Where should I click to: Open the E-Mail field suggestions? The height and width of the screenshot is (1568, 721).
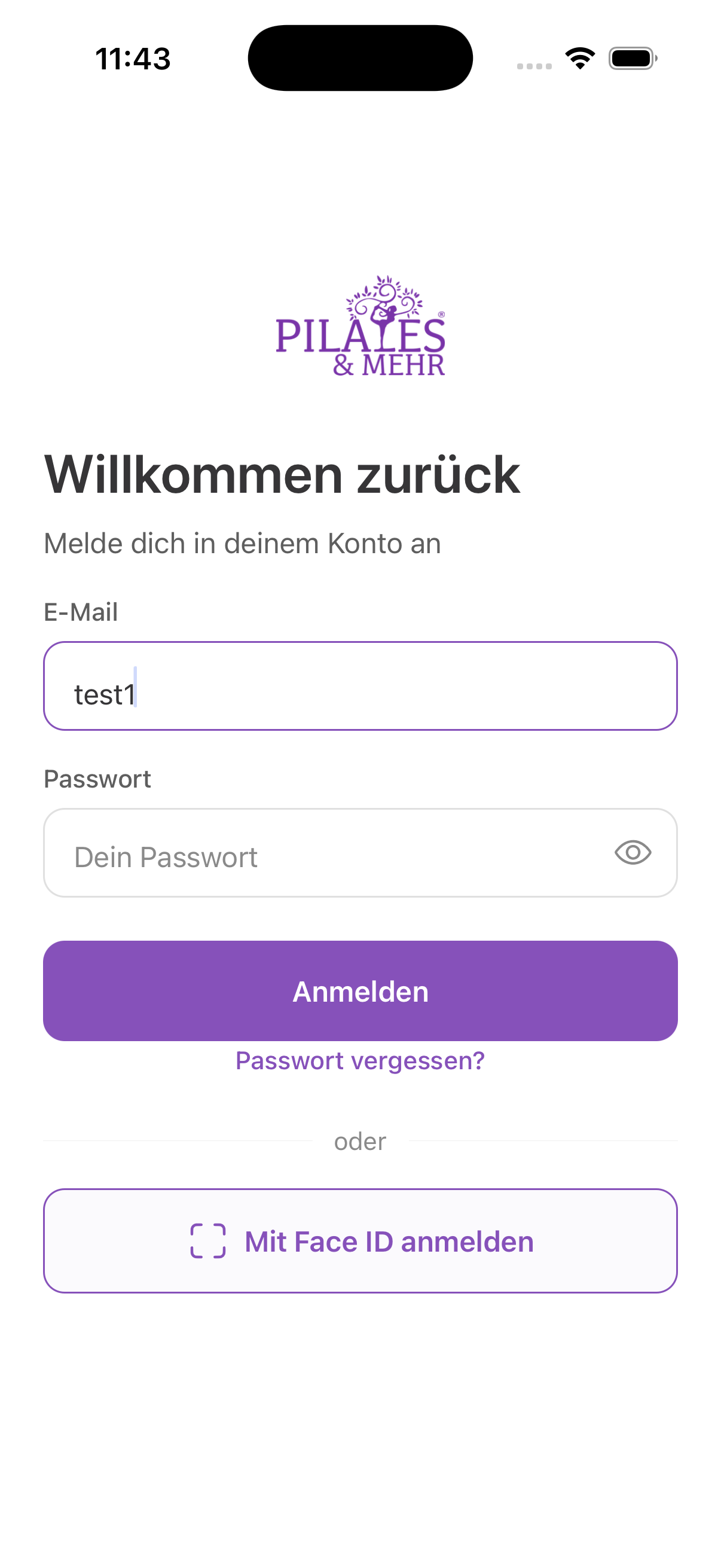point(360,684)
